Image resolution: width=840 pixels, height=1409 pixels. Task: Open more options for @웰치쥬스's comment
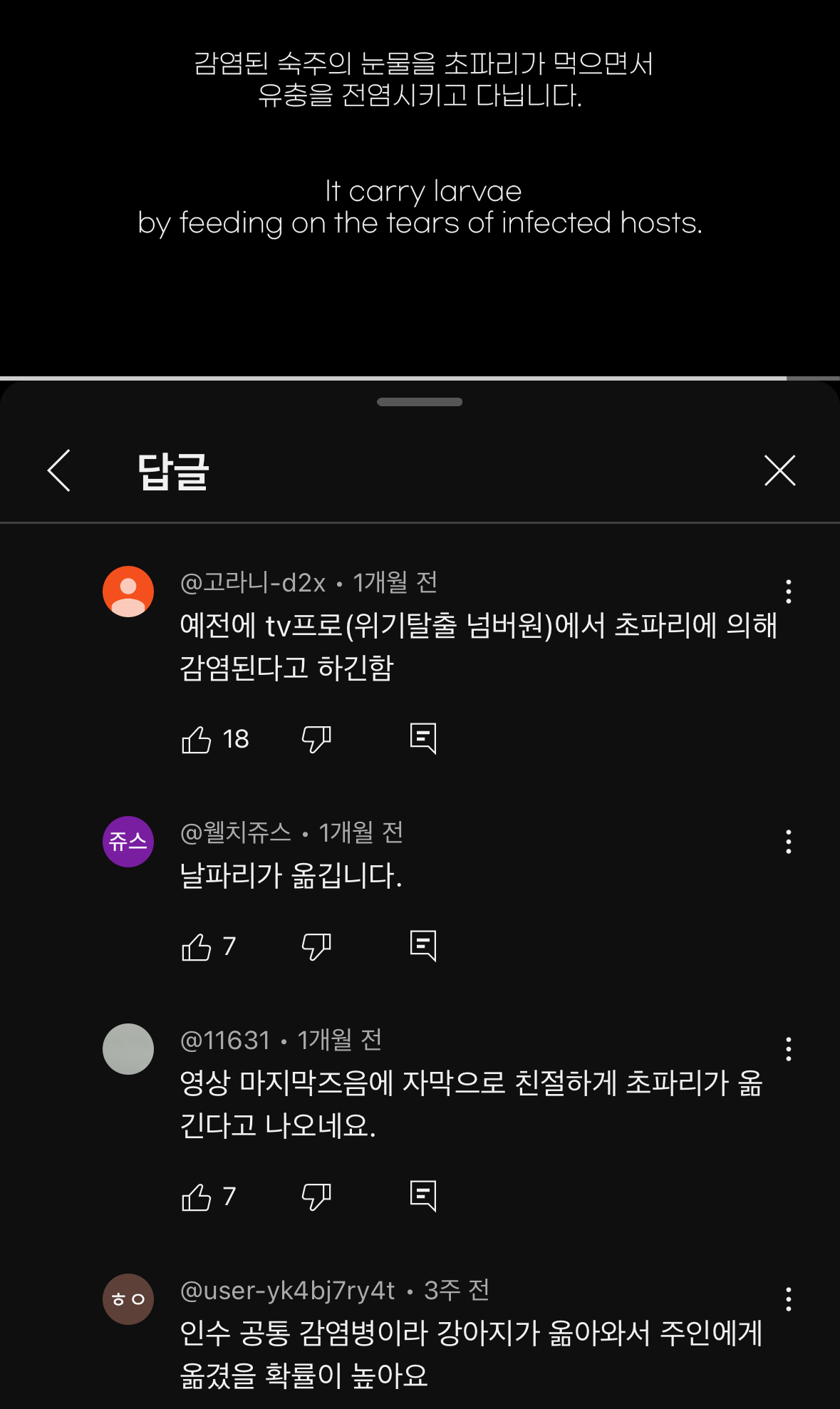tap(788, 842)
